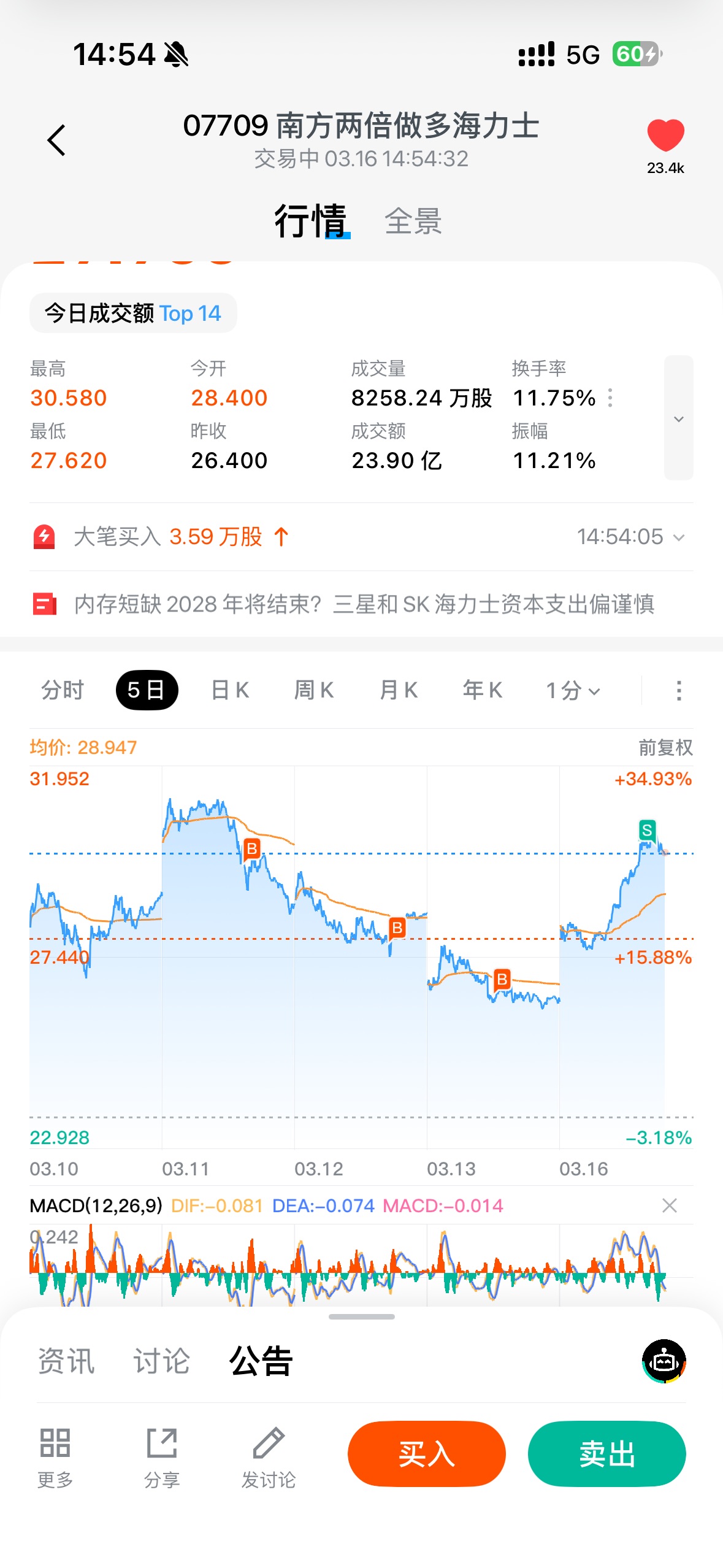Tap the green 卖出 button
The image size is (723, 1568).
(606, 1454)
